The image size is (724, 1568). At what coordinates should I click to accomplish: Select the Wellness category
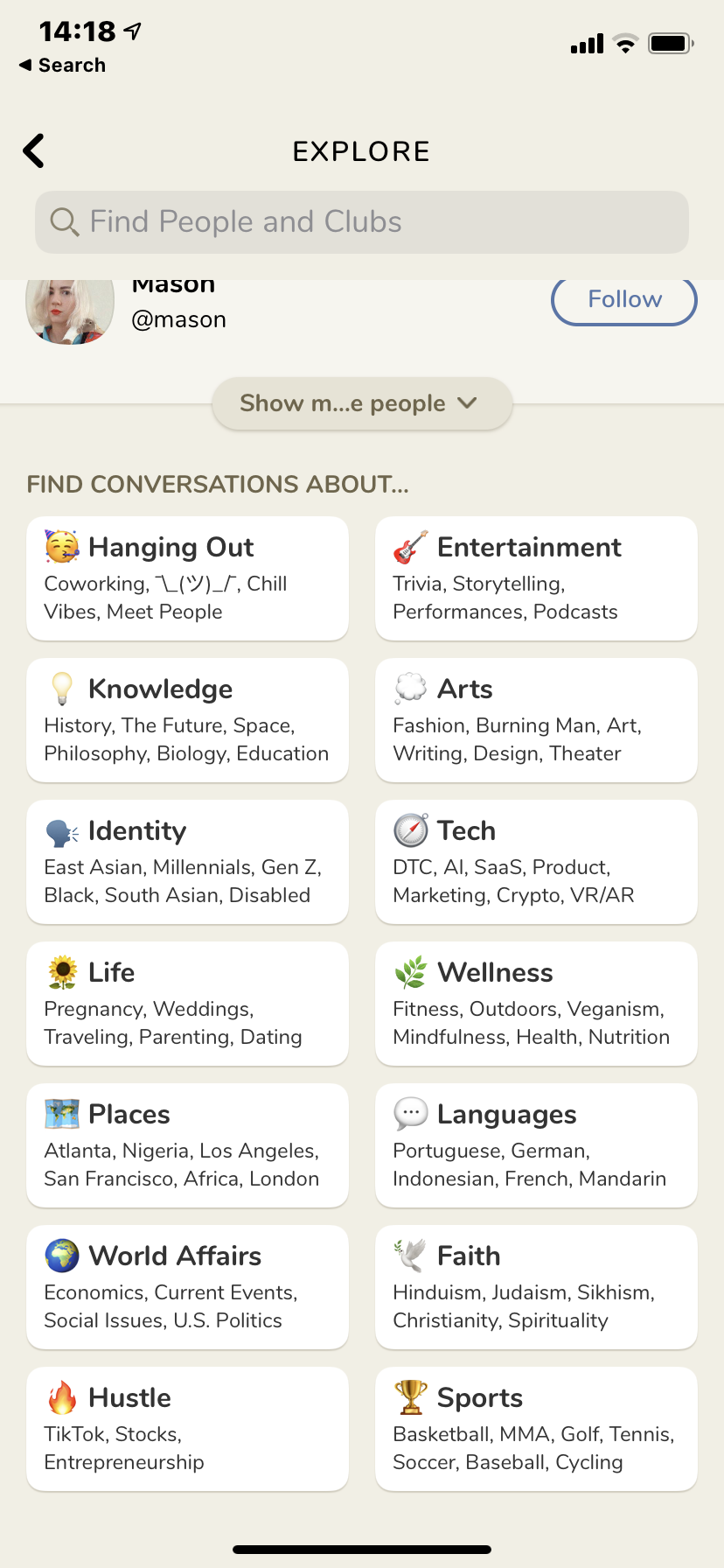[537, 1004]
